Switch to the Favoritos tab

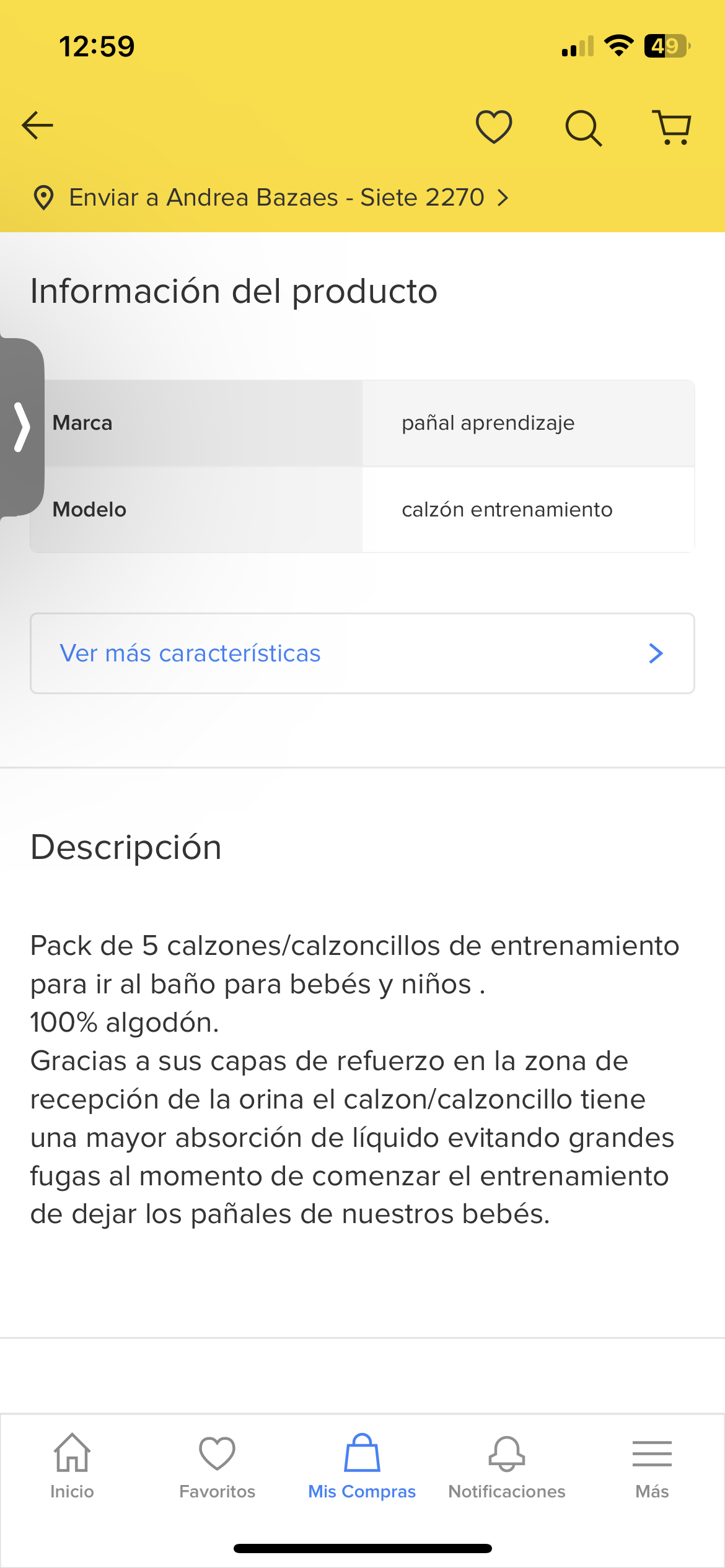[217, 1466]
